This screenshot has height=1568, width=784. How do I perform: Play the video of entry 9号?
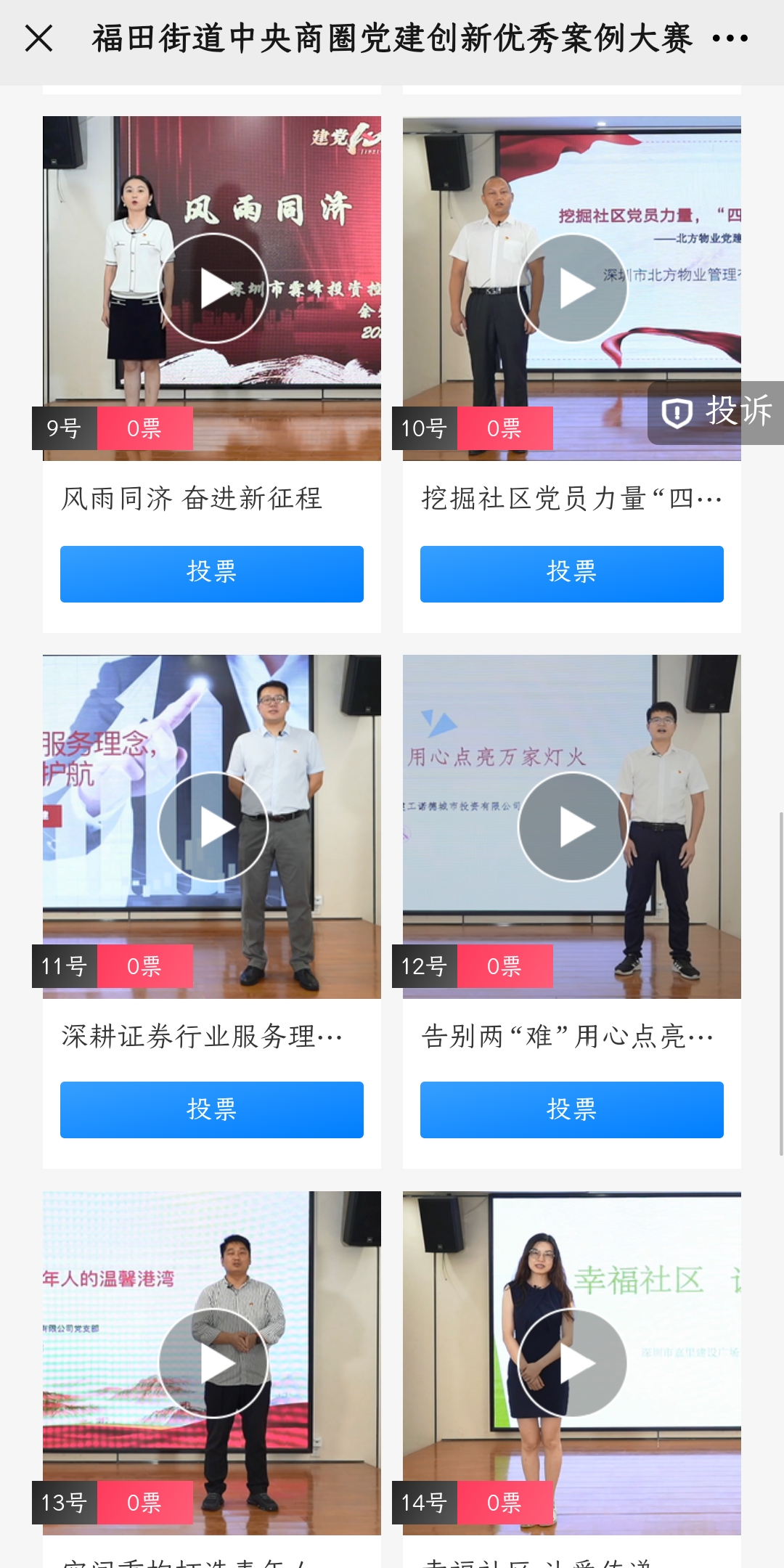pos(213,288)
